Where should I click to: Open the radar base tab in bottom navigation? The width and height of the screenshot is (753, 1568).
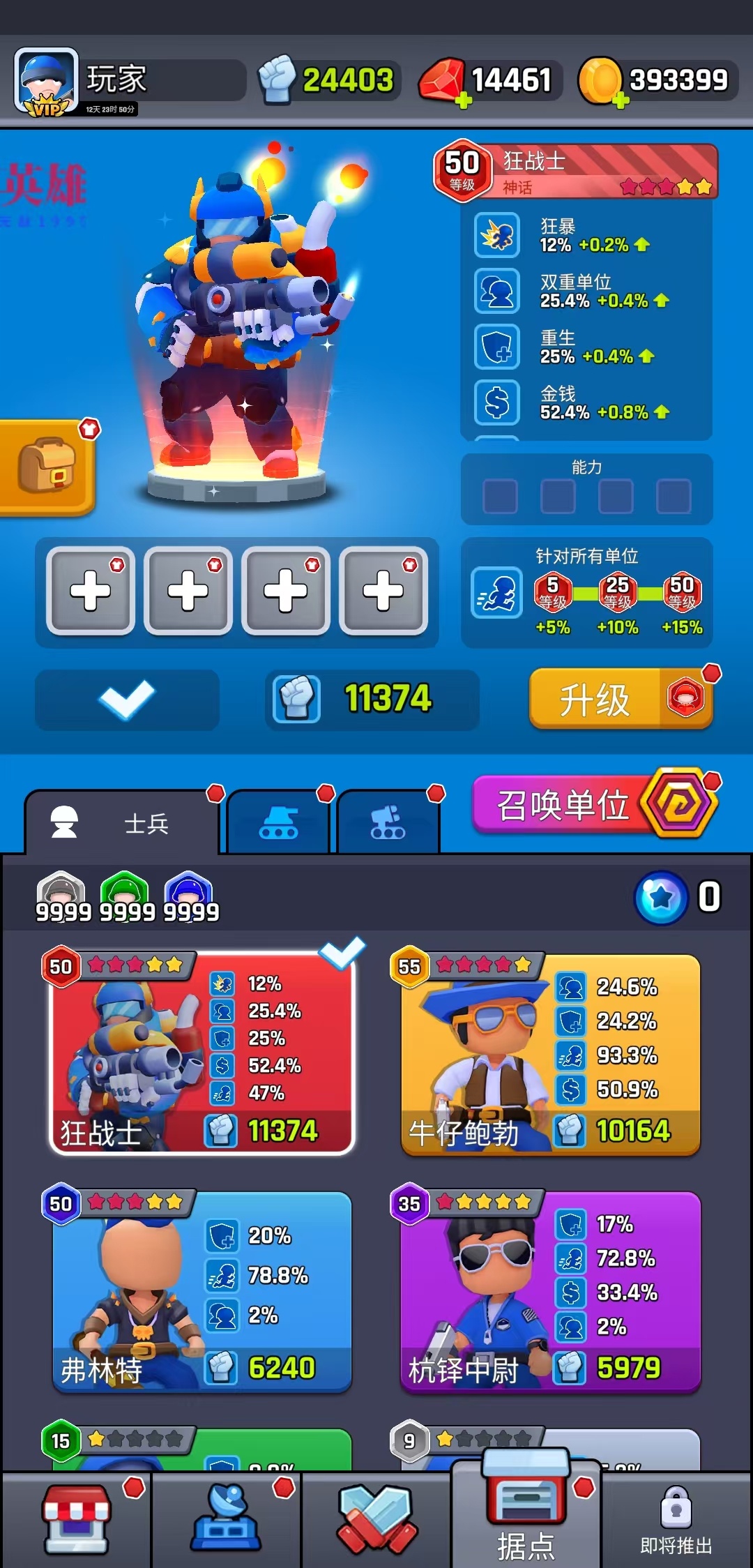[x=226, y=1519]
